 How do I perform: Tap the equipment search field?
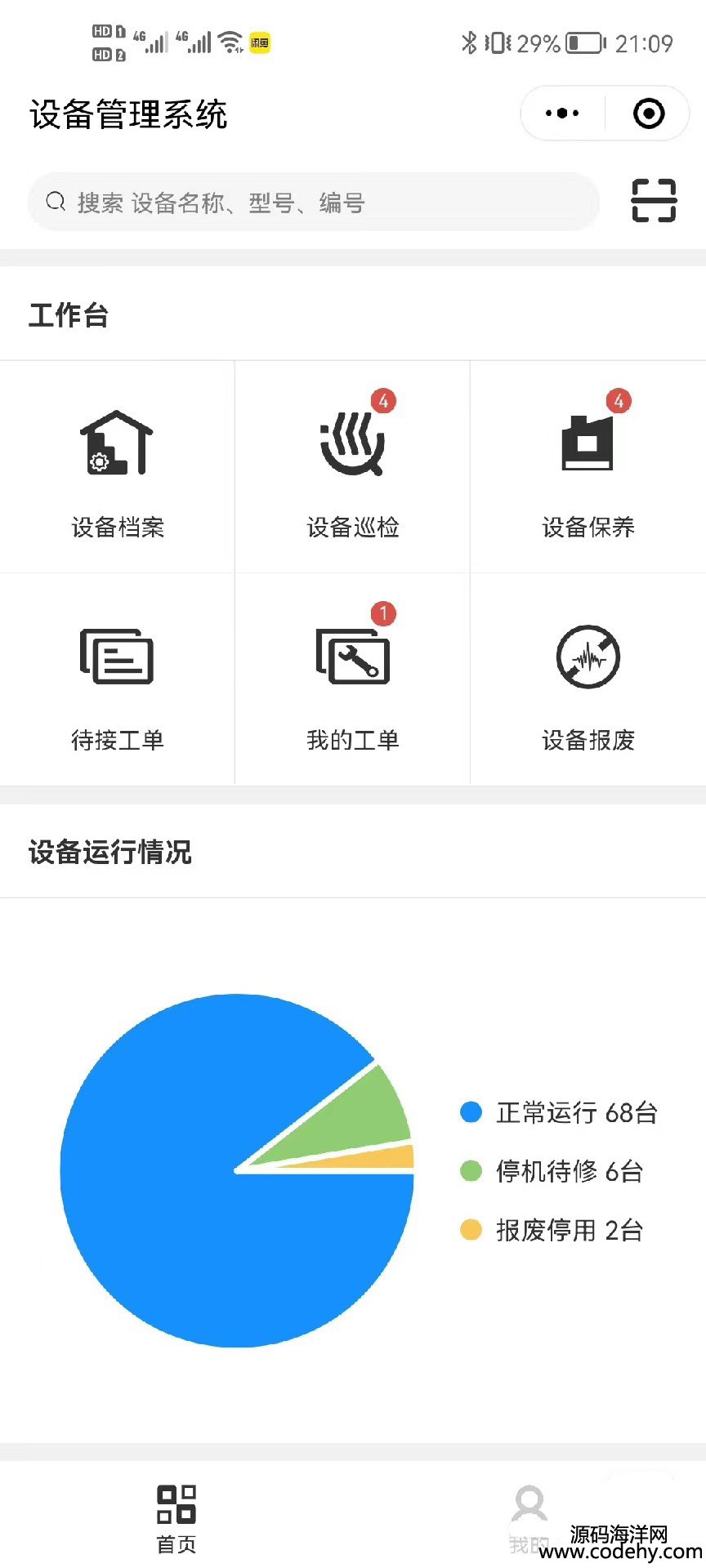click(x=314, y=202)
